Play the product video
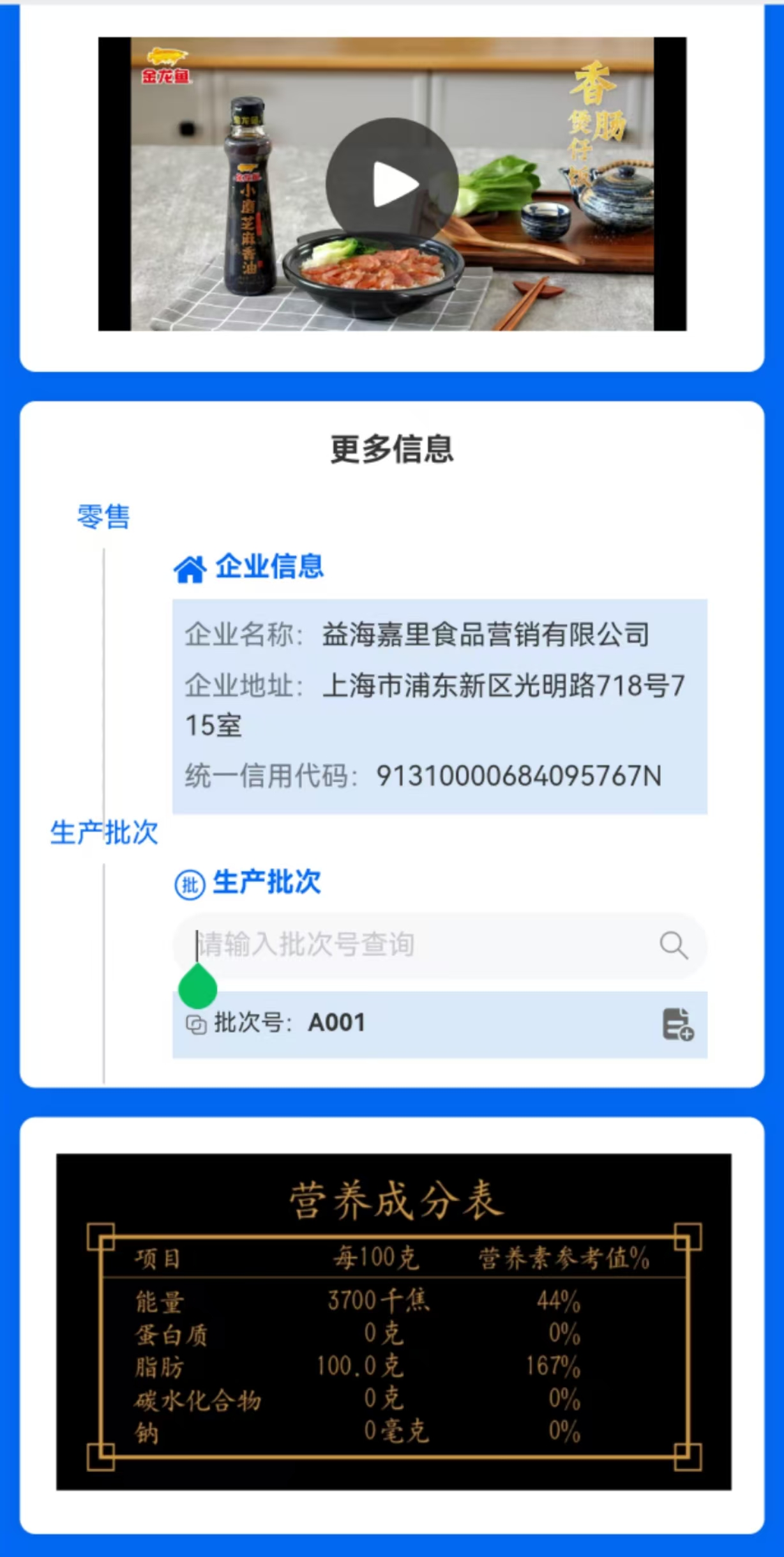The height and width of the screenshot is (1557, 784). [392, 185]
